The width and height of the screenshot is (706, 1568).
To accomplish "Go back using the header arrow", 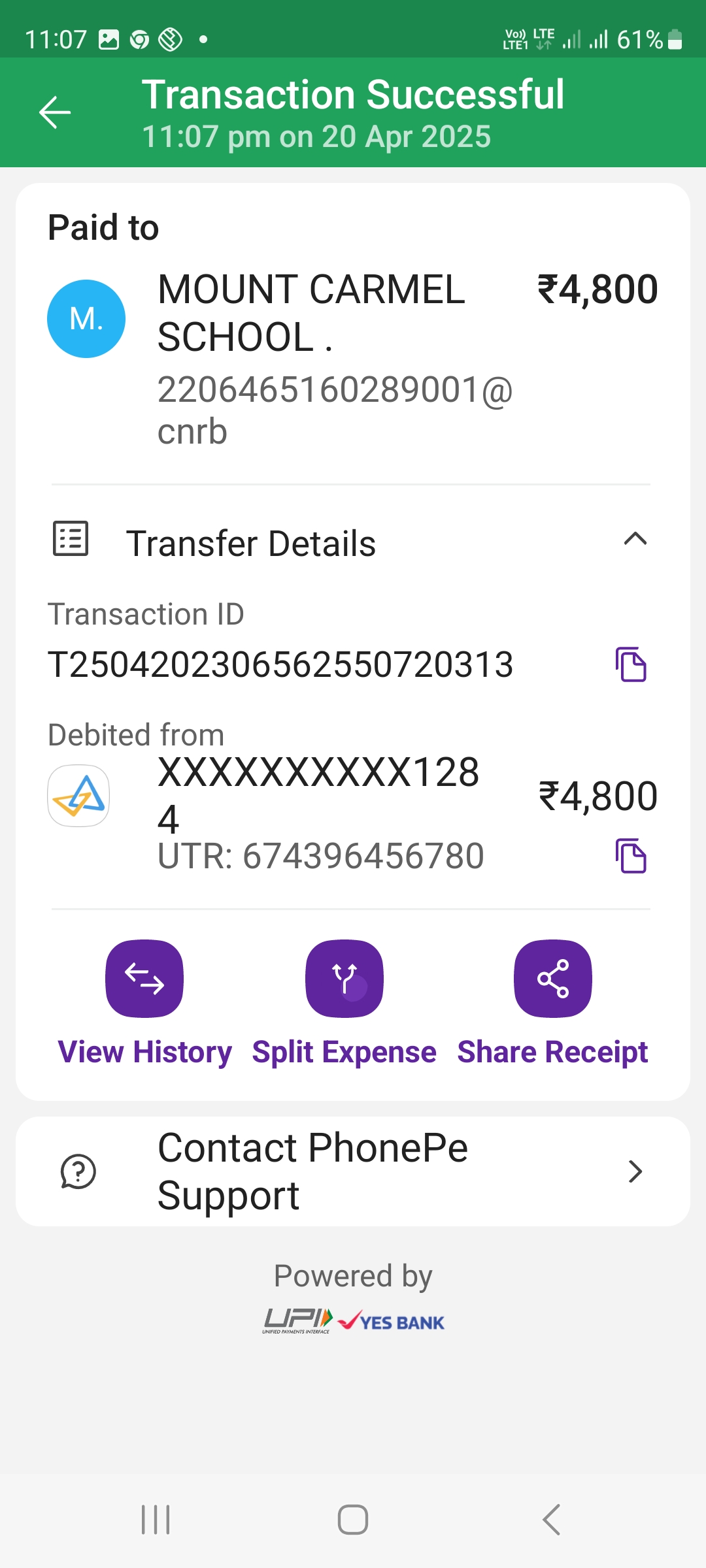I will point(55,112).
